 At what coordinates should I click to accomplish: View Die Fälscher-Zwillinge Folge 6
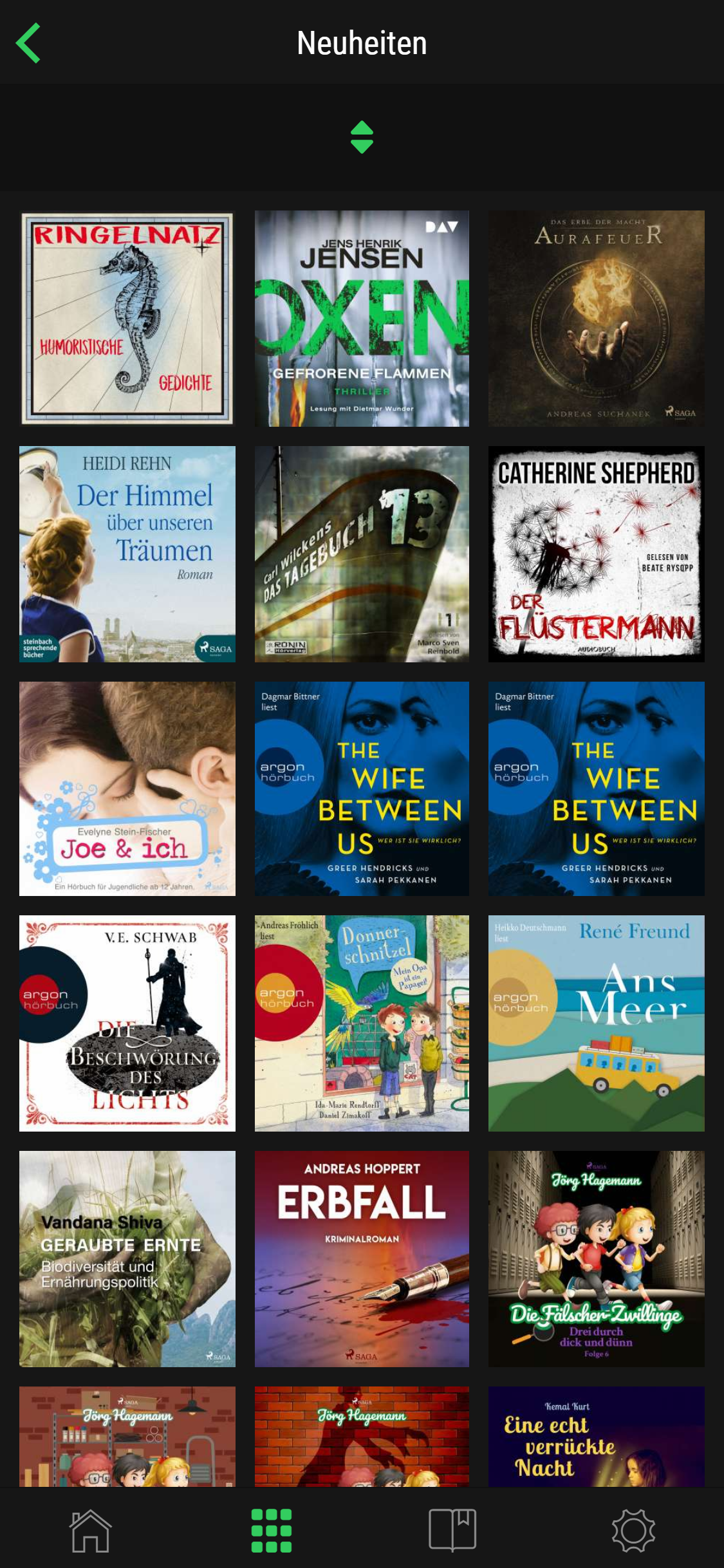point(596,1258)
